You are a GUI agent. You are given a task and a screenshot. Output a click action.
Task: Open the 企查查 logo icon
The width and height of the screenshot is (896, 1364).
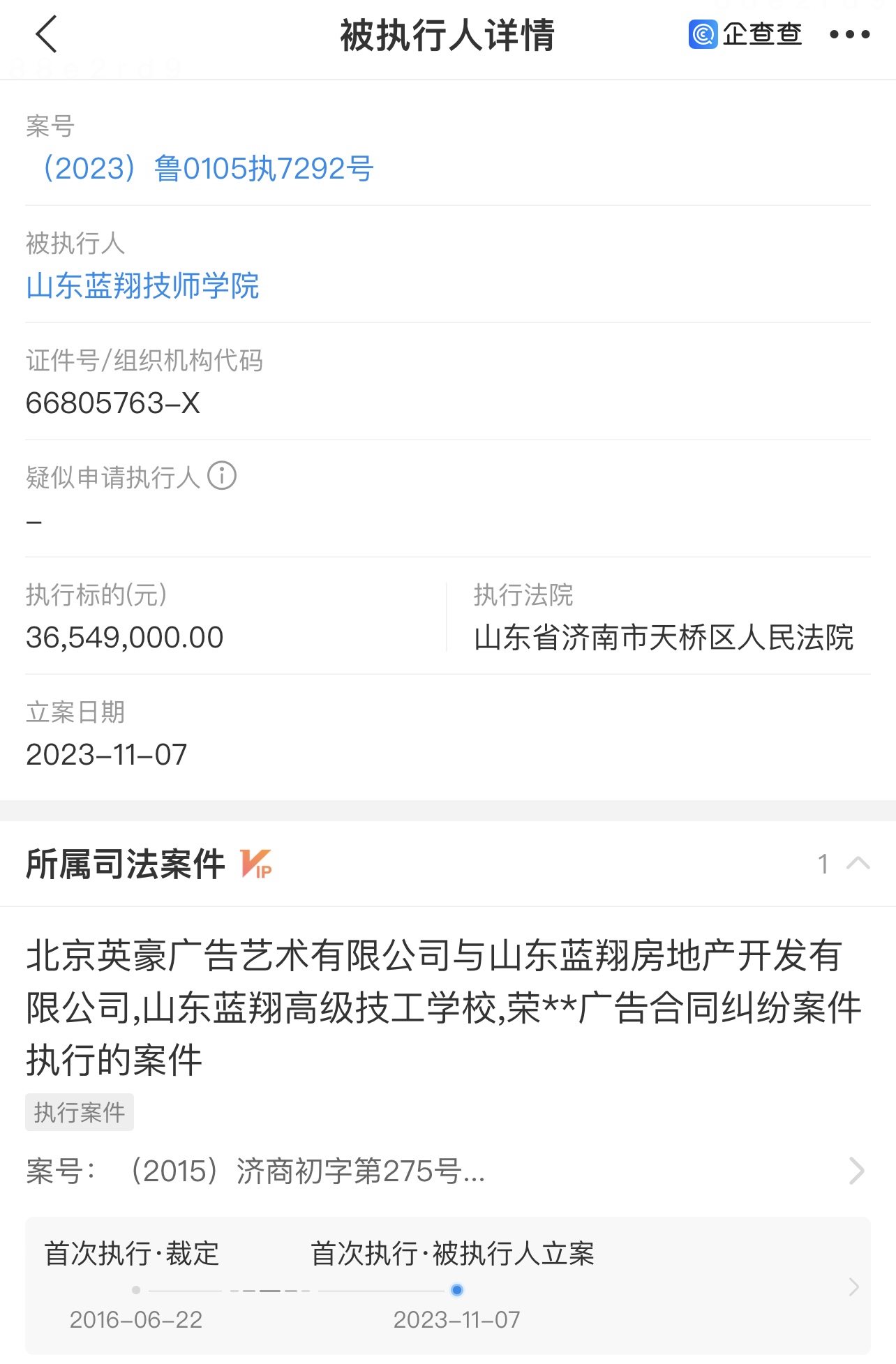point(703,34)
